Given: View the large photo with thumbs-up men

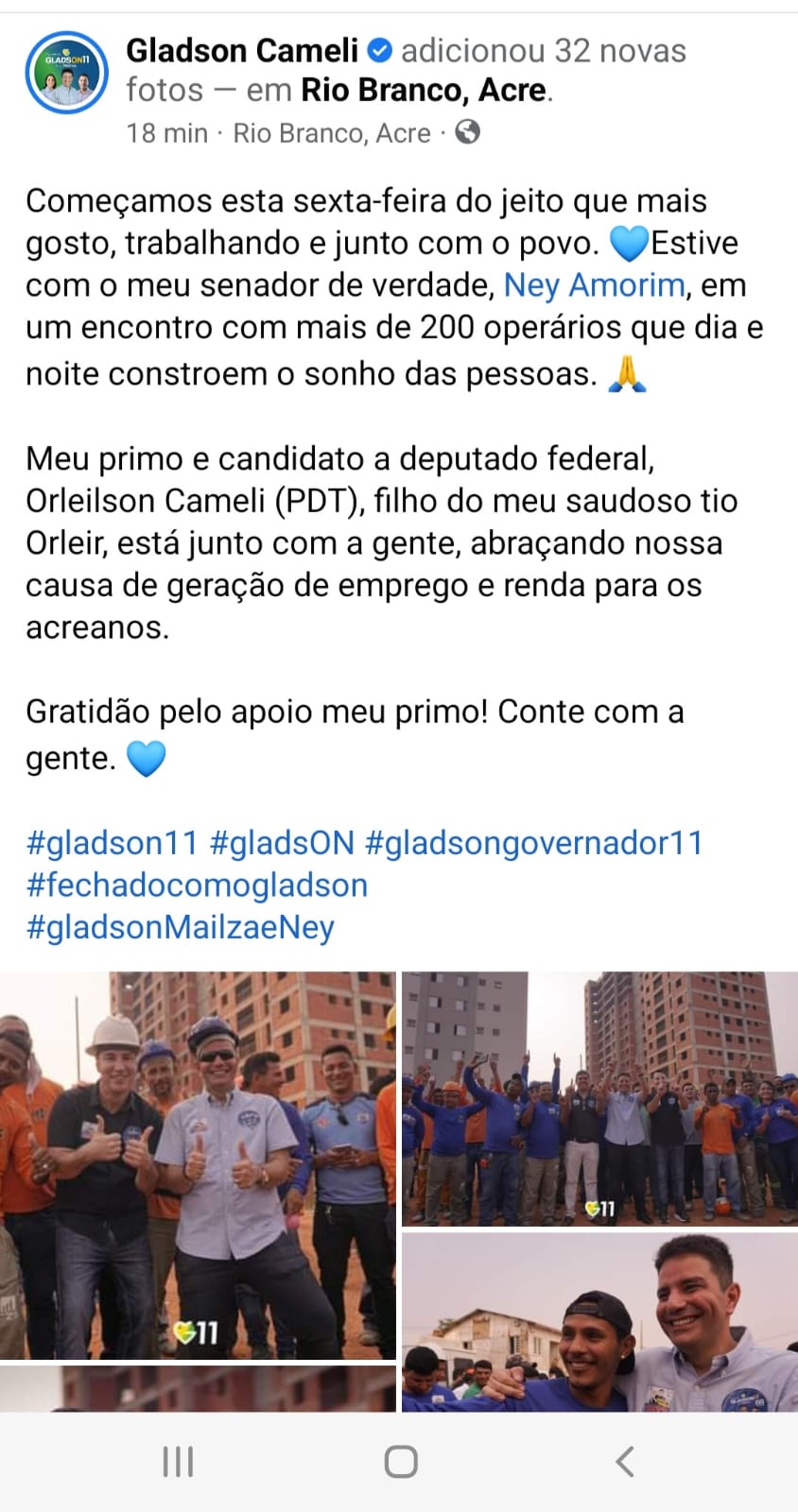Looking at the screenshot, I should tap(198, 1164).
